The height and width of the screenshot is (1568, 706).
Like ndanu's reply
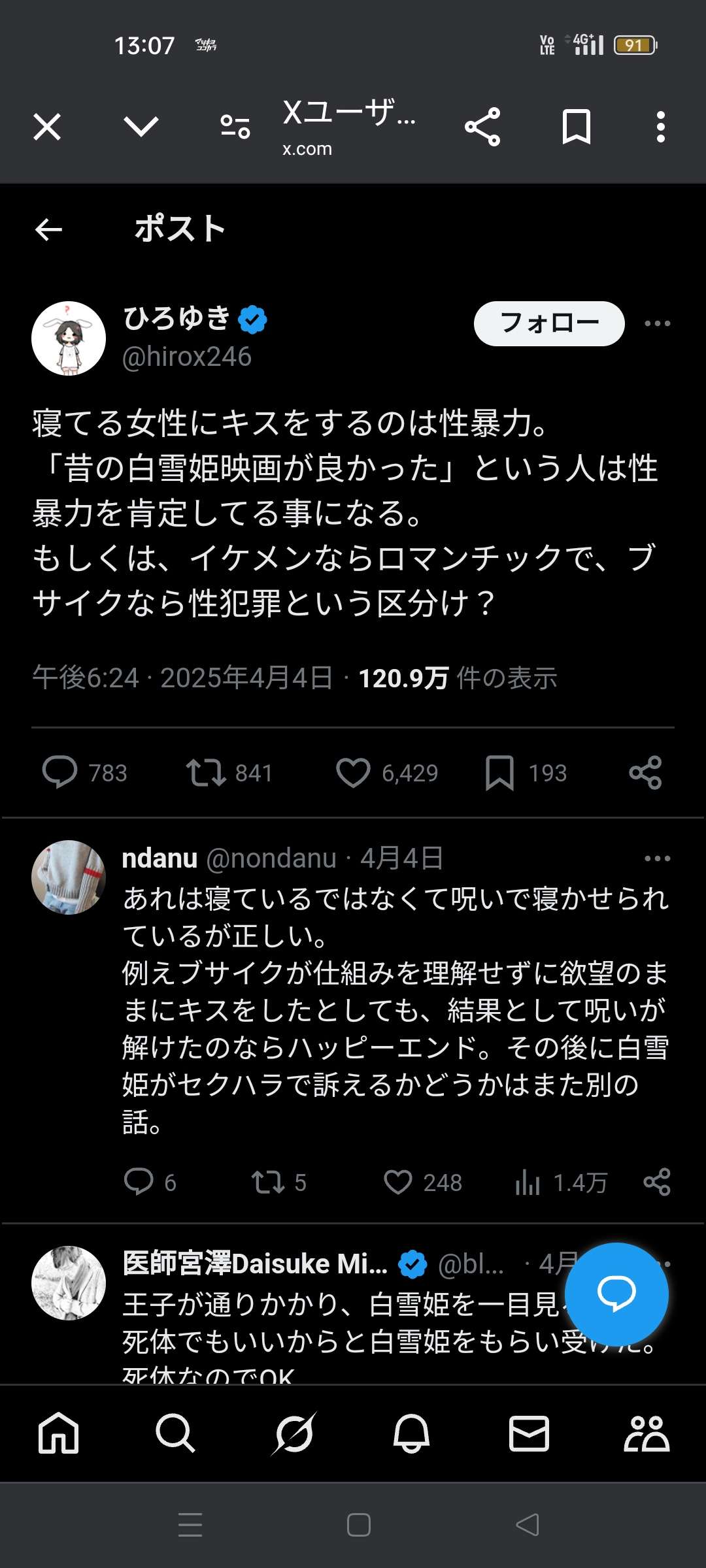coord(397,1183)
